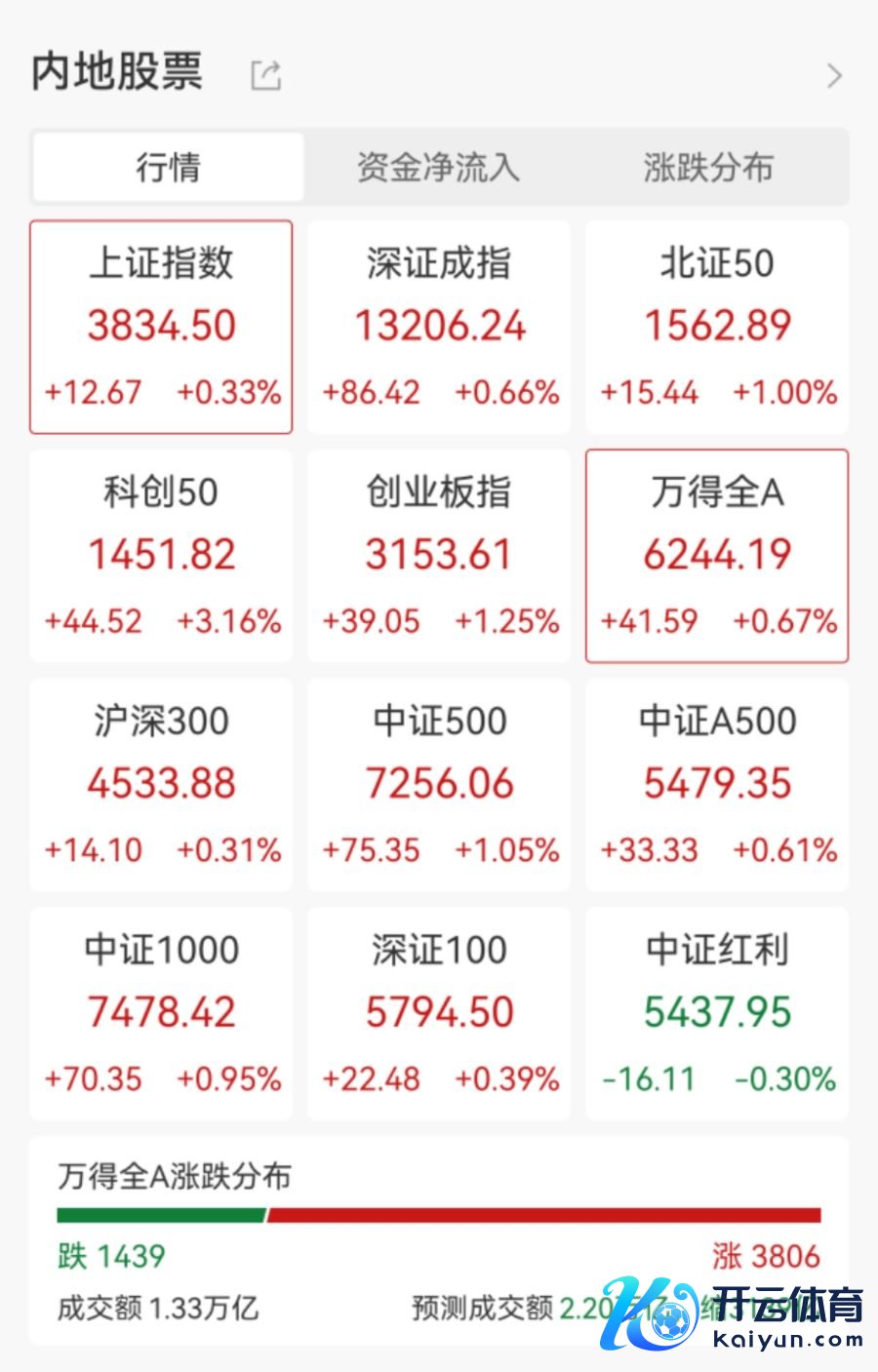Open the 北证50 index card
Screen dimensions: 878x1372
717,327
